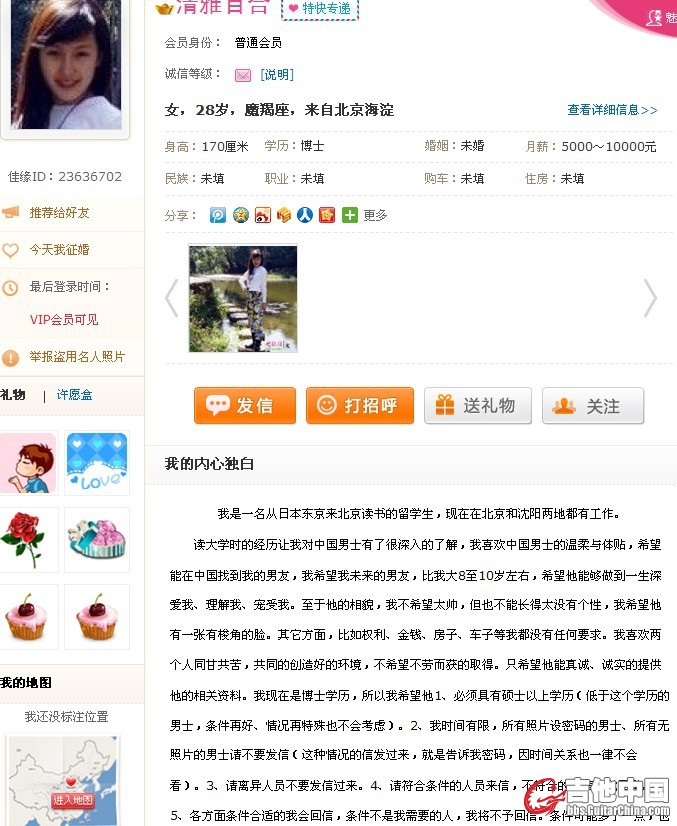
Task: Tap 推荐给好友 to recommend to friends
Action: tap(59, 213)
